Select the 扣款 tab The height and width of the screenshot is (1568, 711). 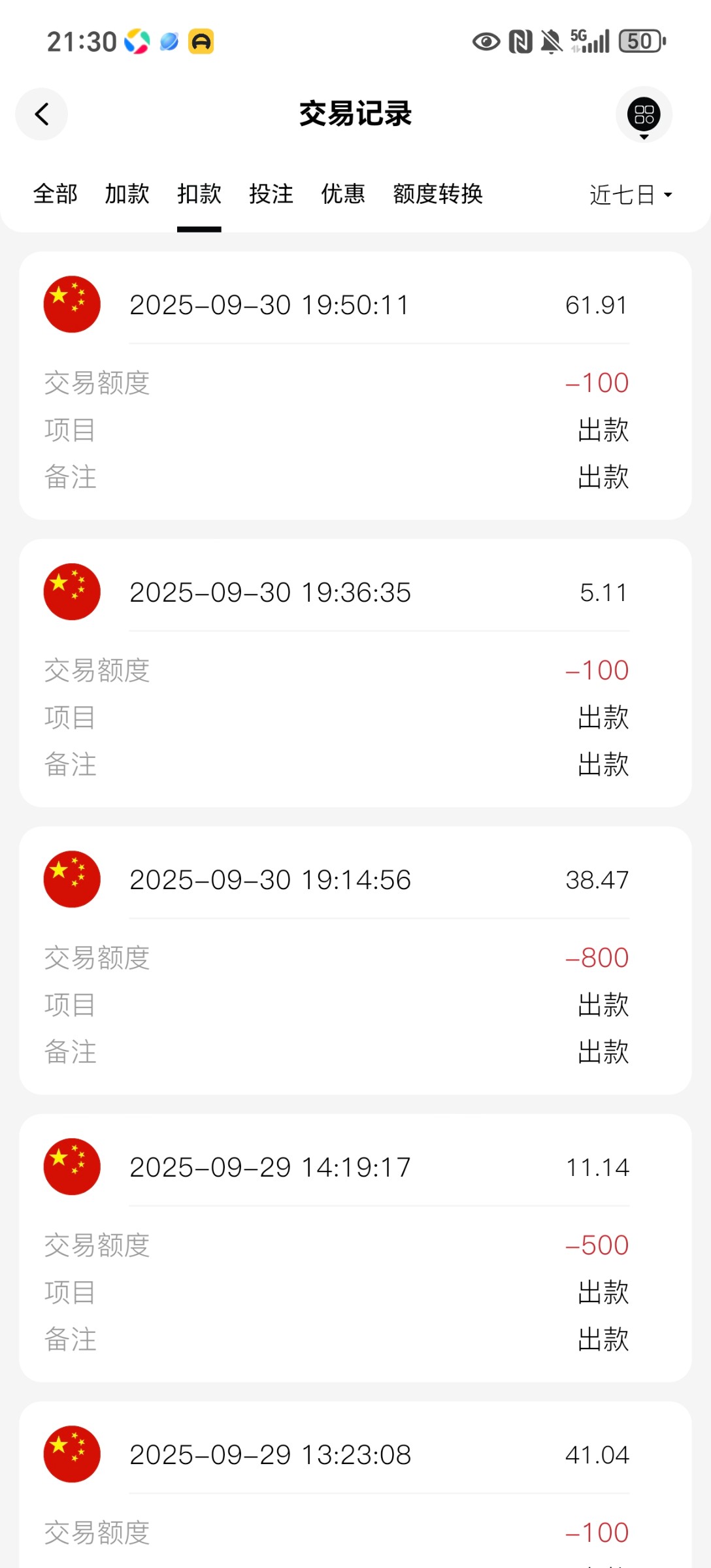pos(199,194)
